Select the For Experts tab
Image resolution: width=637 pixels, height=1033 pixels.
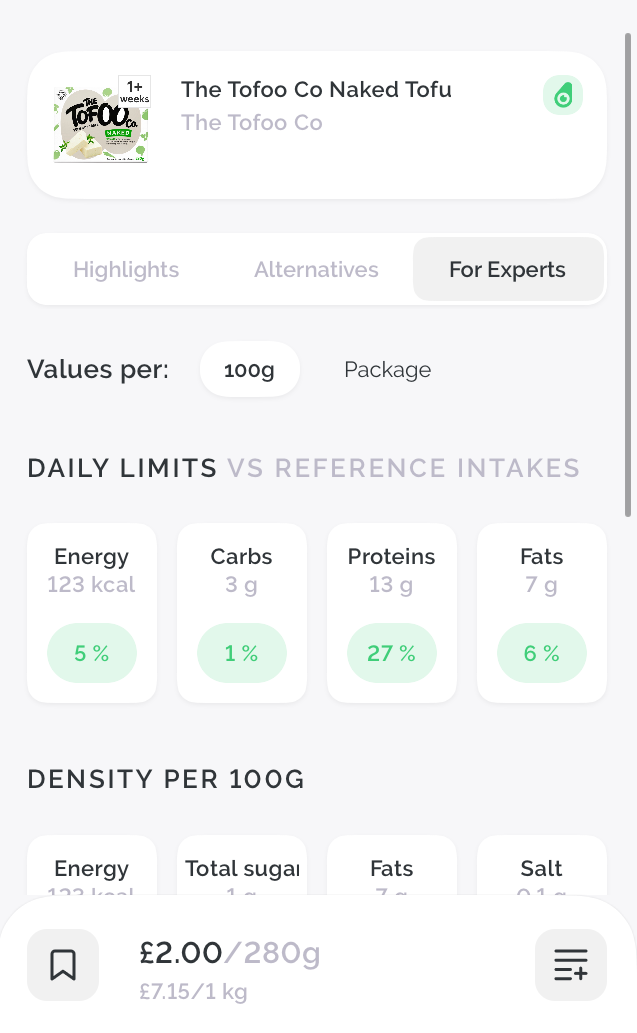click(508, 269)
